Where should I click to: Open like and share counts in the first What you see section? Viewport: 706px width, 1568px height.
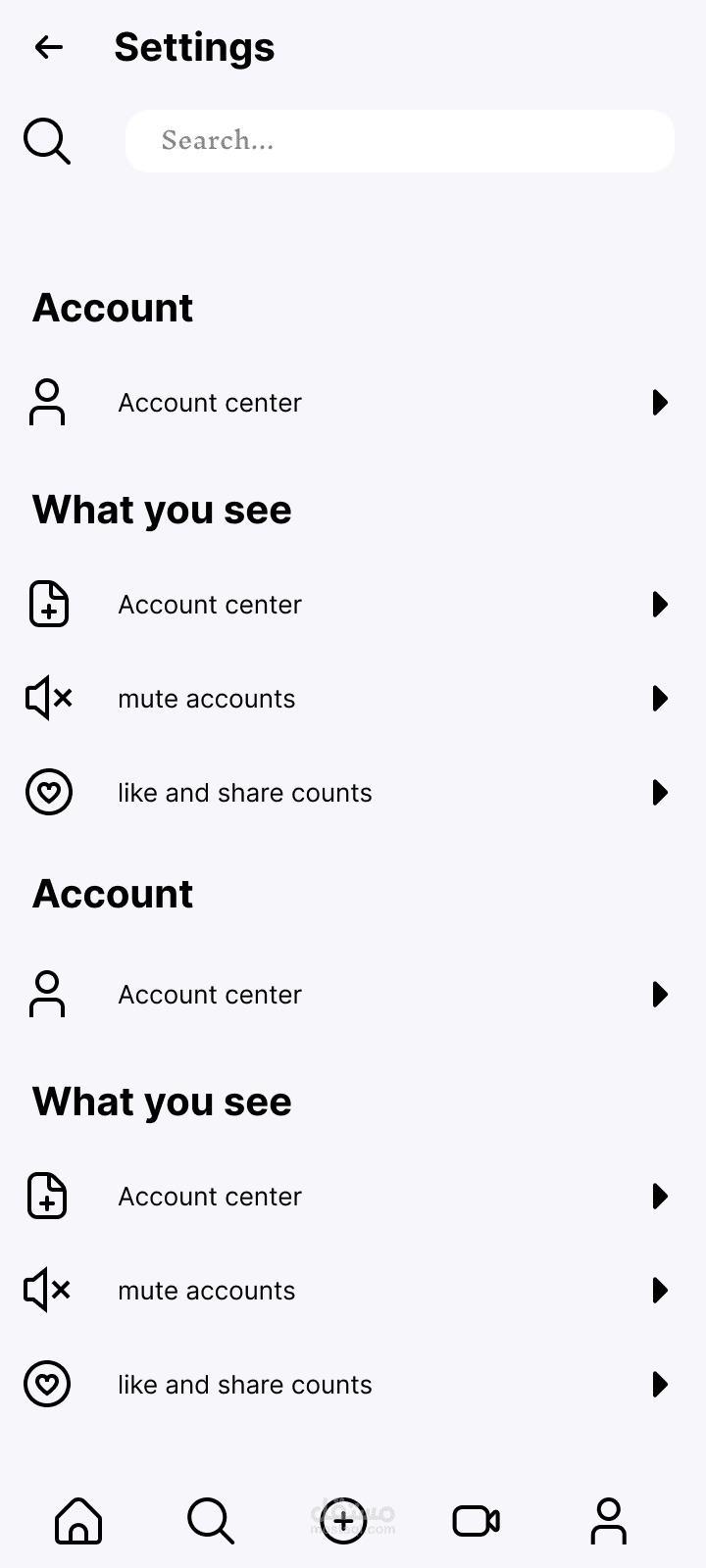pos(244,793)
